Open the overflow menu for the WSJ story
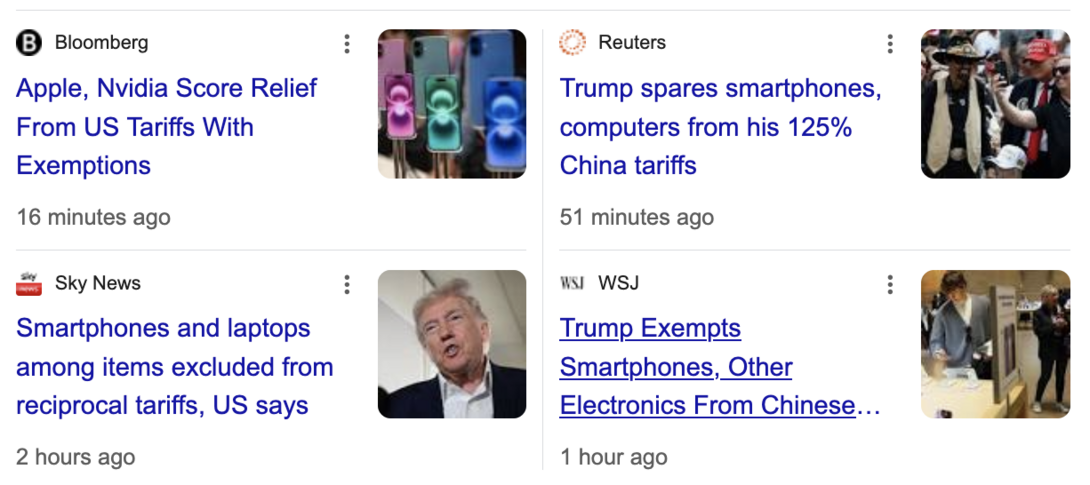 (890, 284)
